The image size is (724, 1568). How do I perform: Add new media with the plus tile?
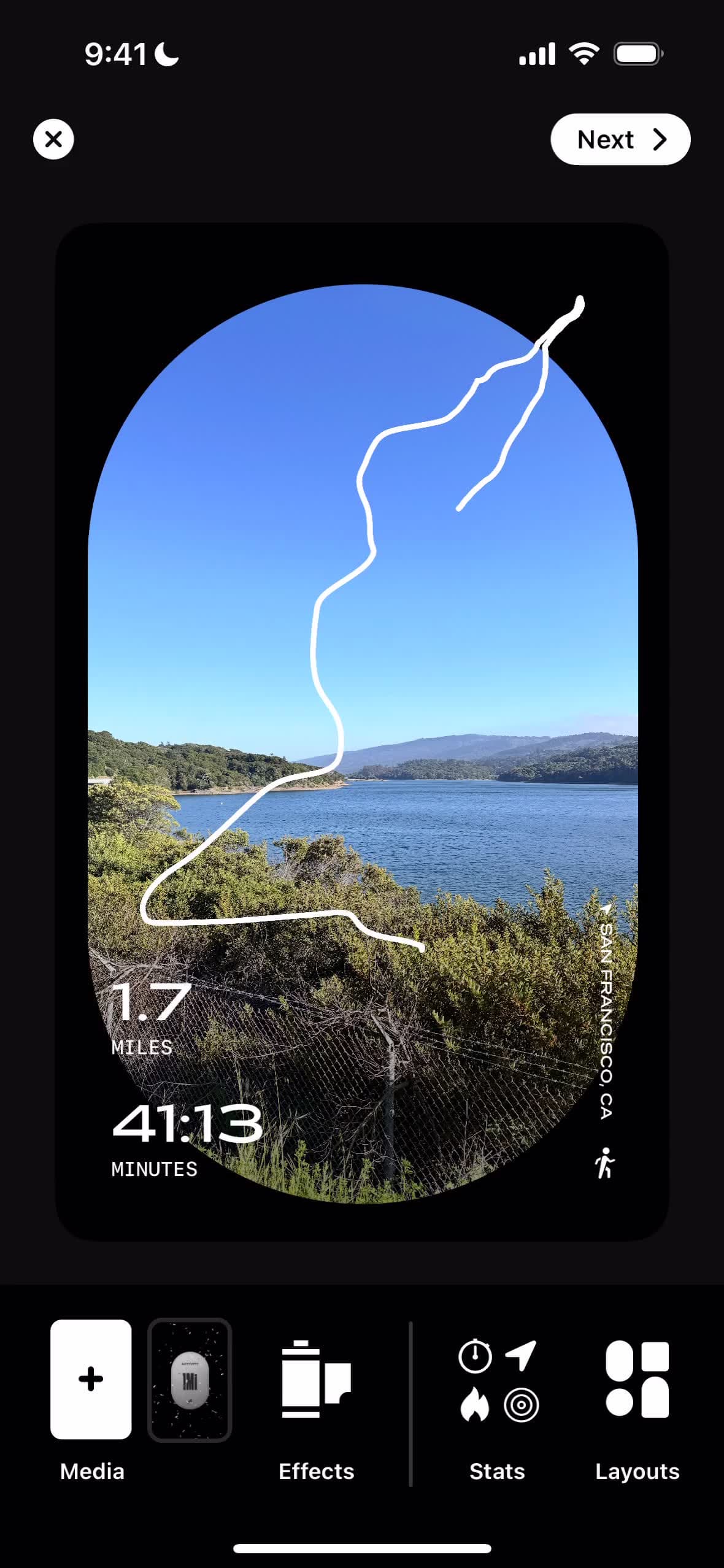91,1379
